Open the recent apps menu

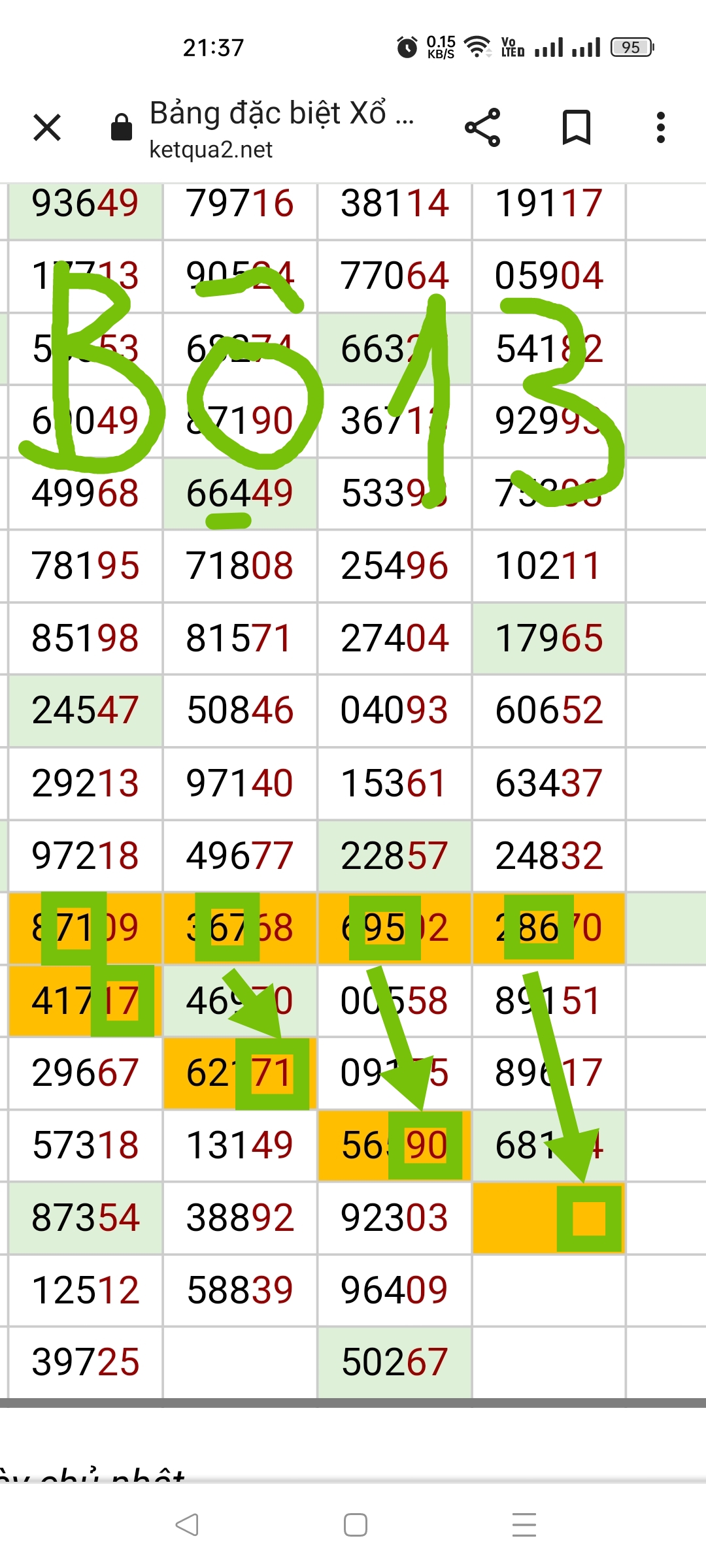coord(524,1525)
